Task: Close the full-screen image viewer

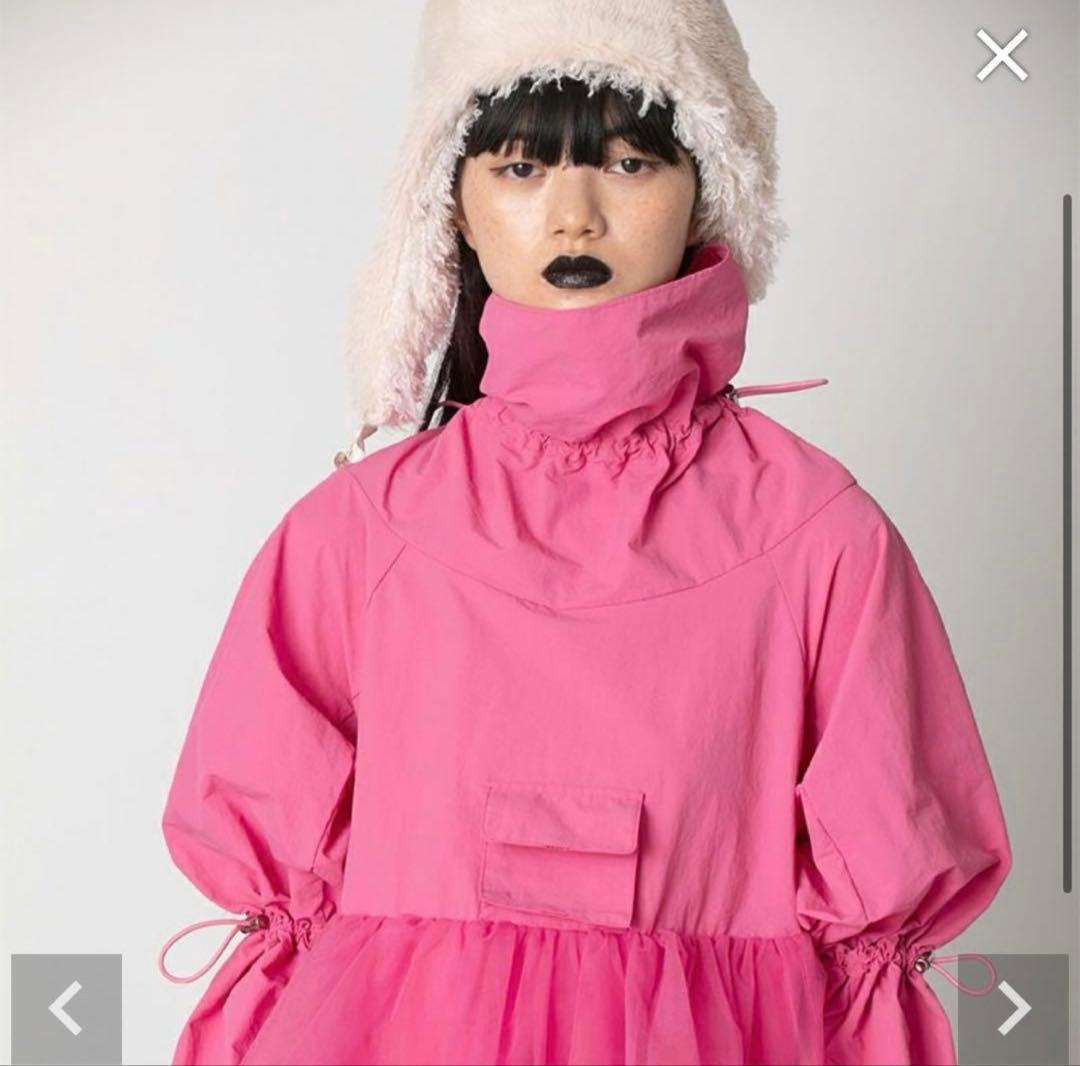Action: [1002, 55]
